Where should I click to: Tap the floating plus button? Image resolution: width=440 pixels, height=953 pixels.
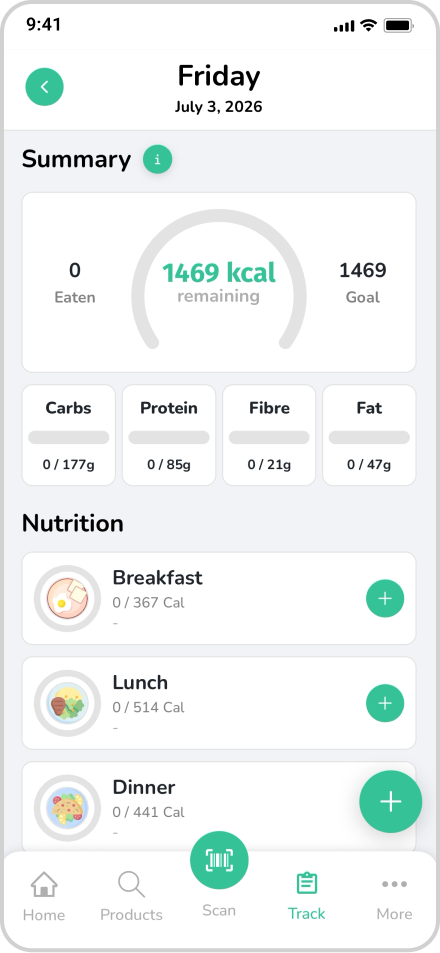[391, 802]
